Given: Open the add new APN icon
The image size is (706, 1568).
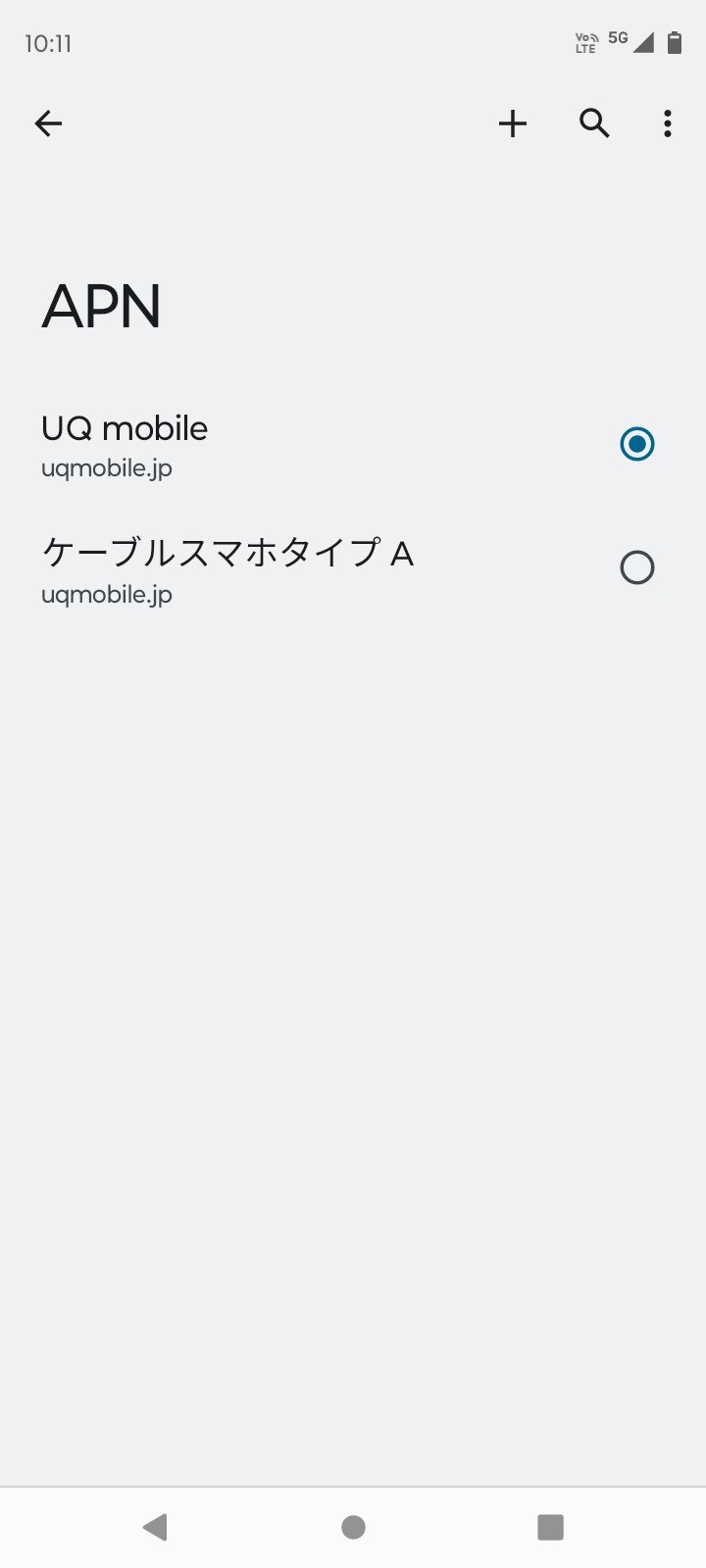Looking at the screenshot, I should click(512, 123).
